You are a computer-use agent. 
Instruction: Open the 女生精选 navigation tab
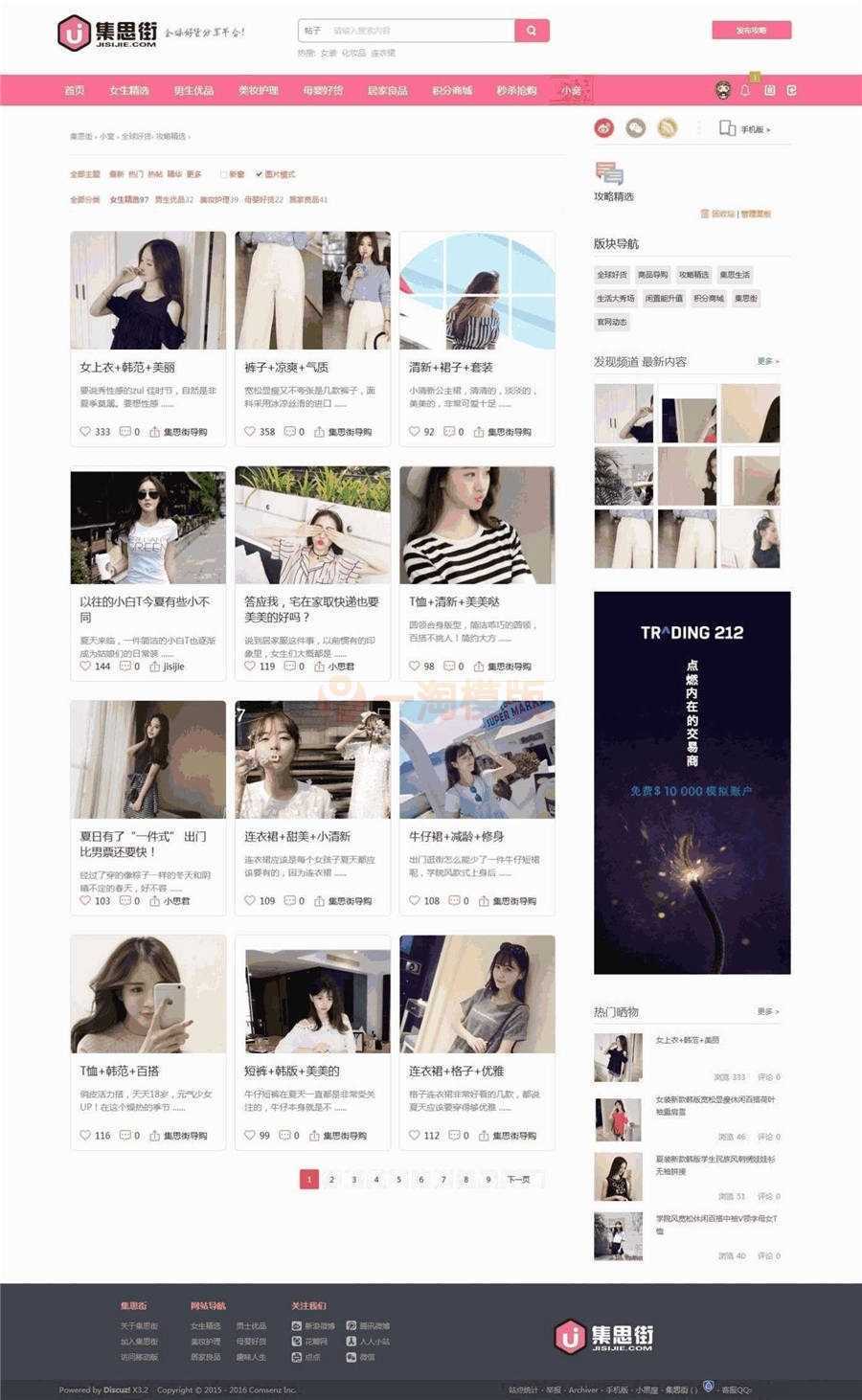coord(129,91)
